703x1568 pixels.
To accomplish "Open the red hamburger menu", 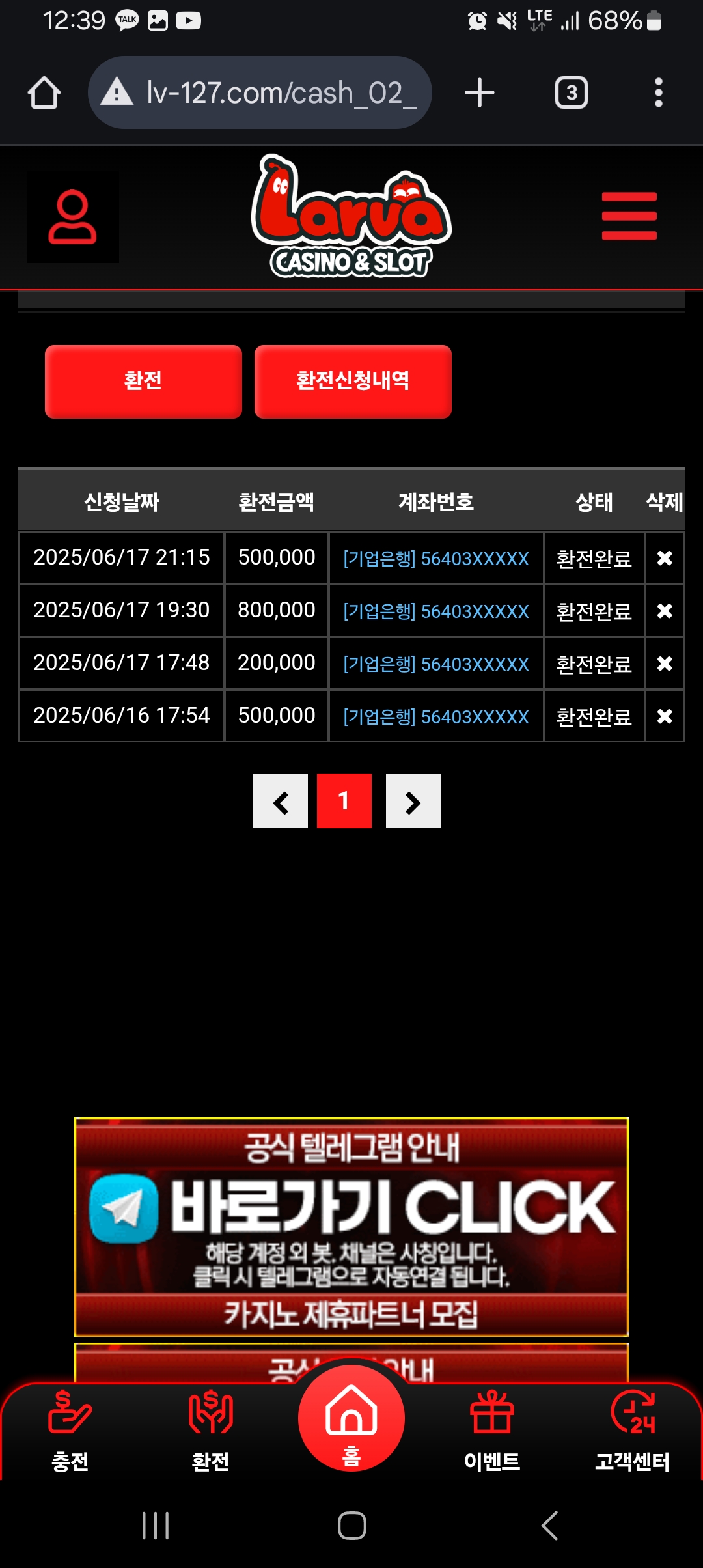I will click(x=629, y=216).
